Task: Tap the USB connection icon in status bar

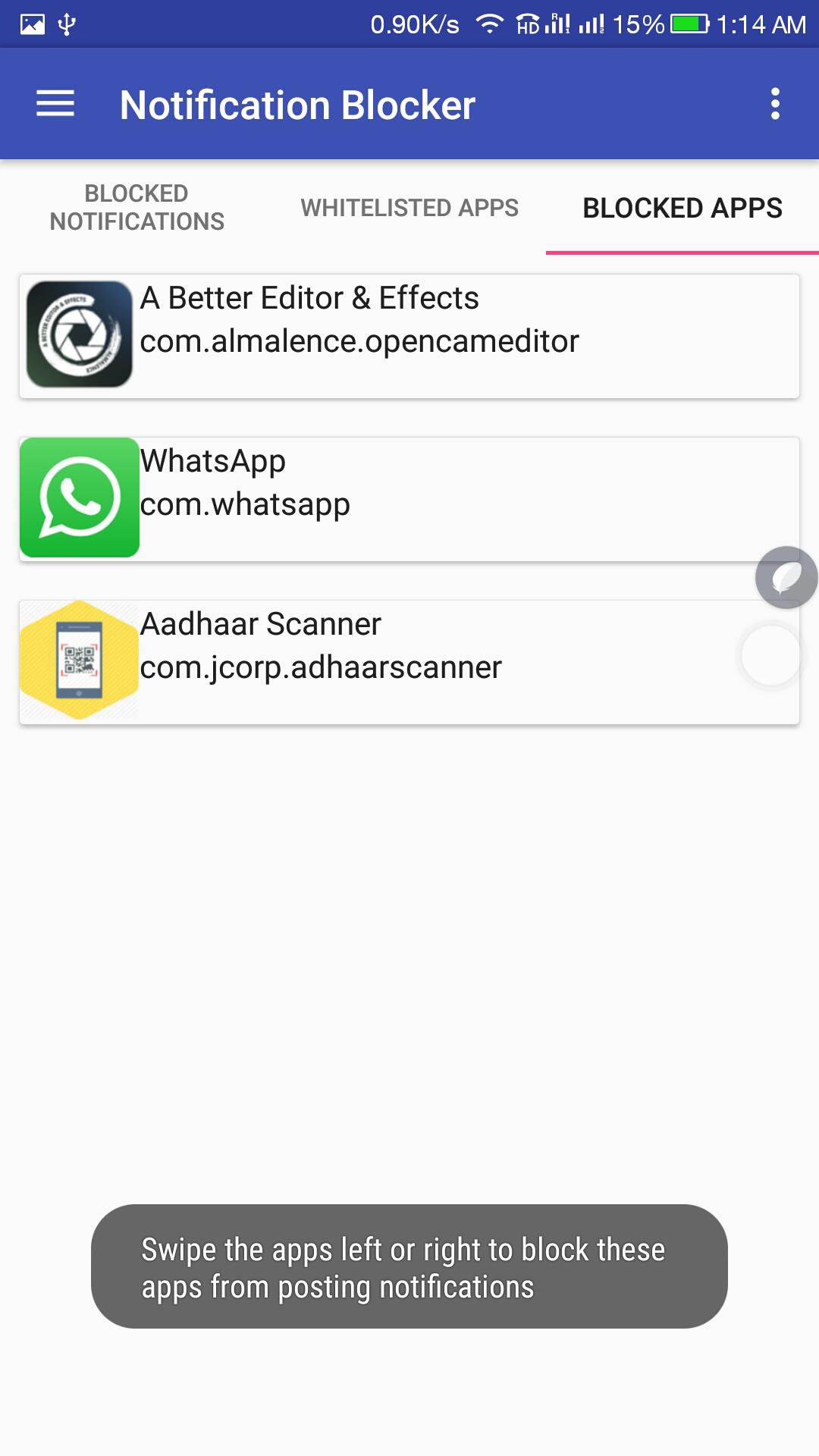Action: [x=67, y=23]
